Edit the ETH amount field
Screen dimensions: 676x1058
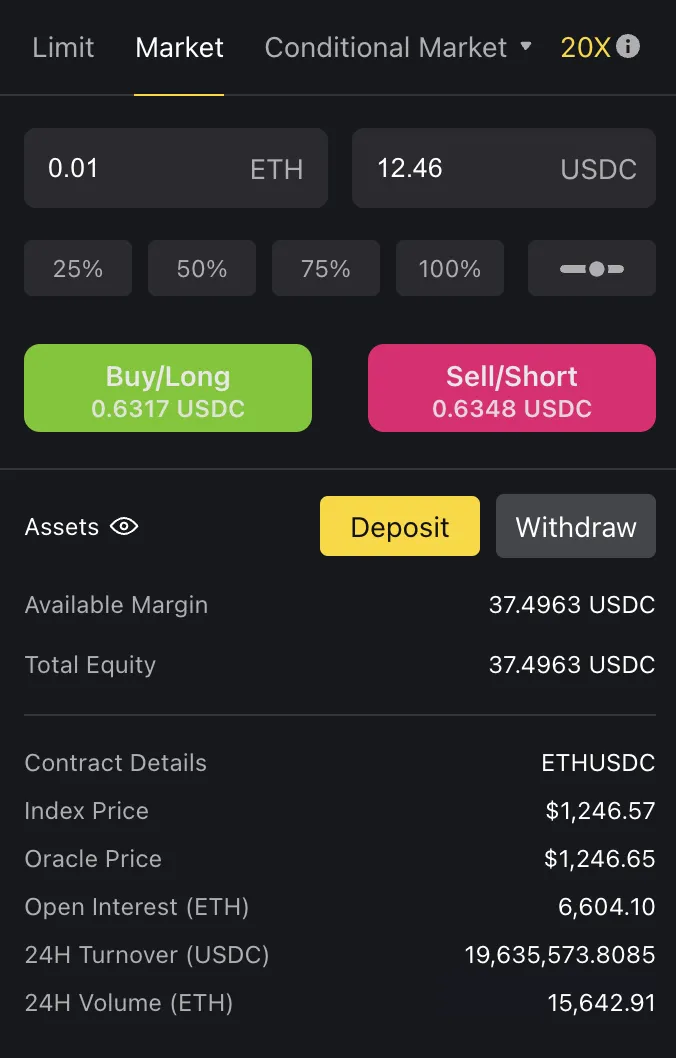pos(176,168)
